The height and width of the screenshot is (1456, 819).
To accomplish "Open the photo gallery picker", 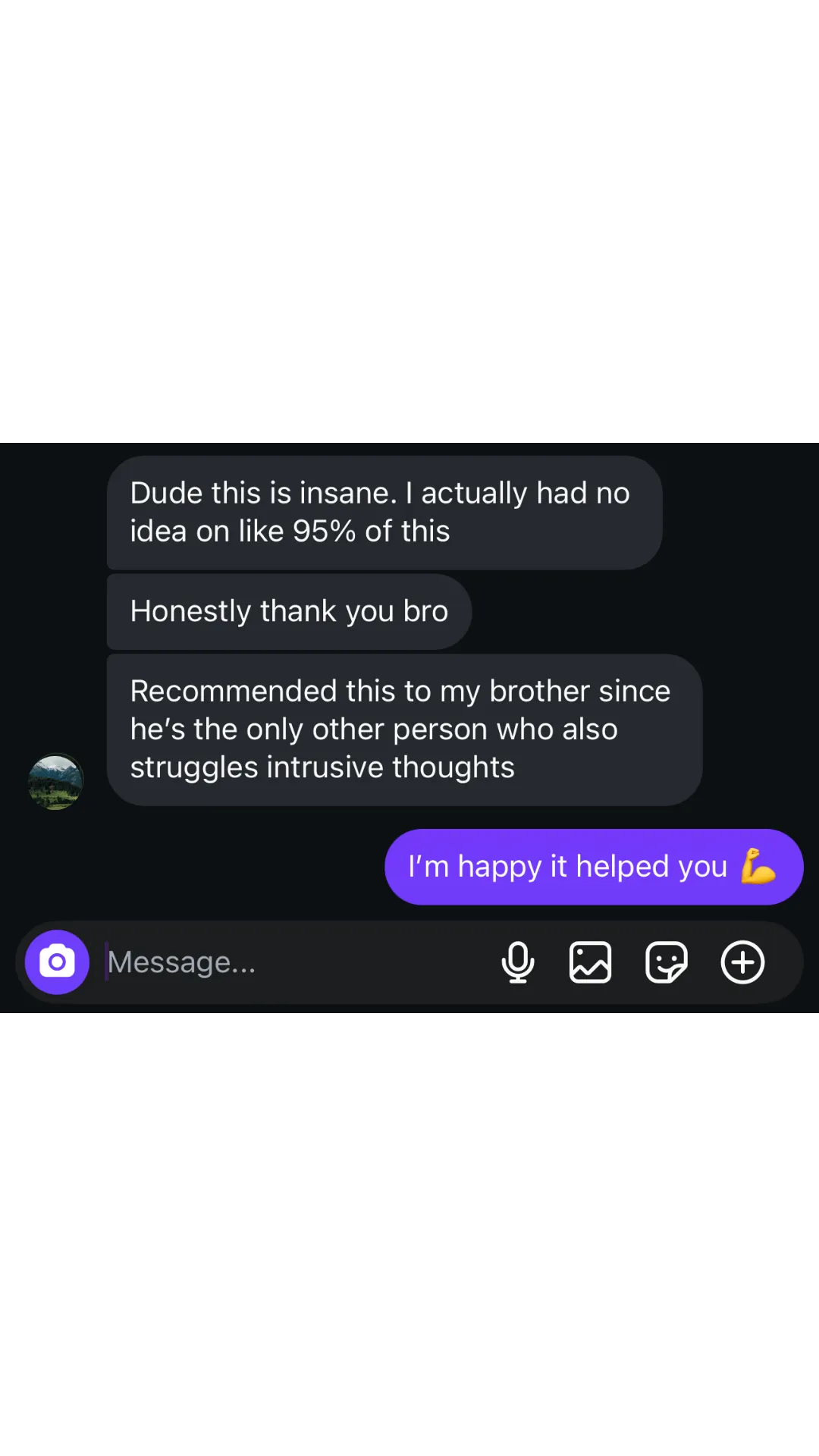I will [x=591, y=962].
